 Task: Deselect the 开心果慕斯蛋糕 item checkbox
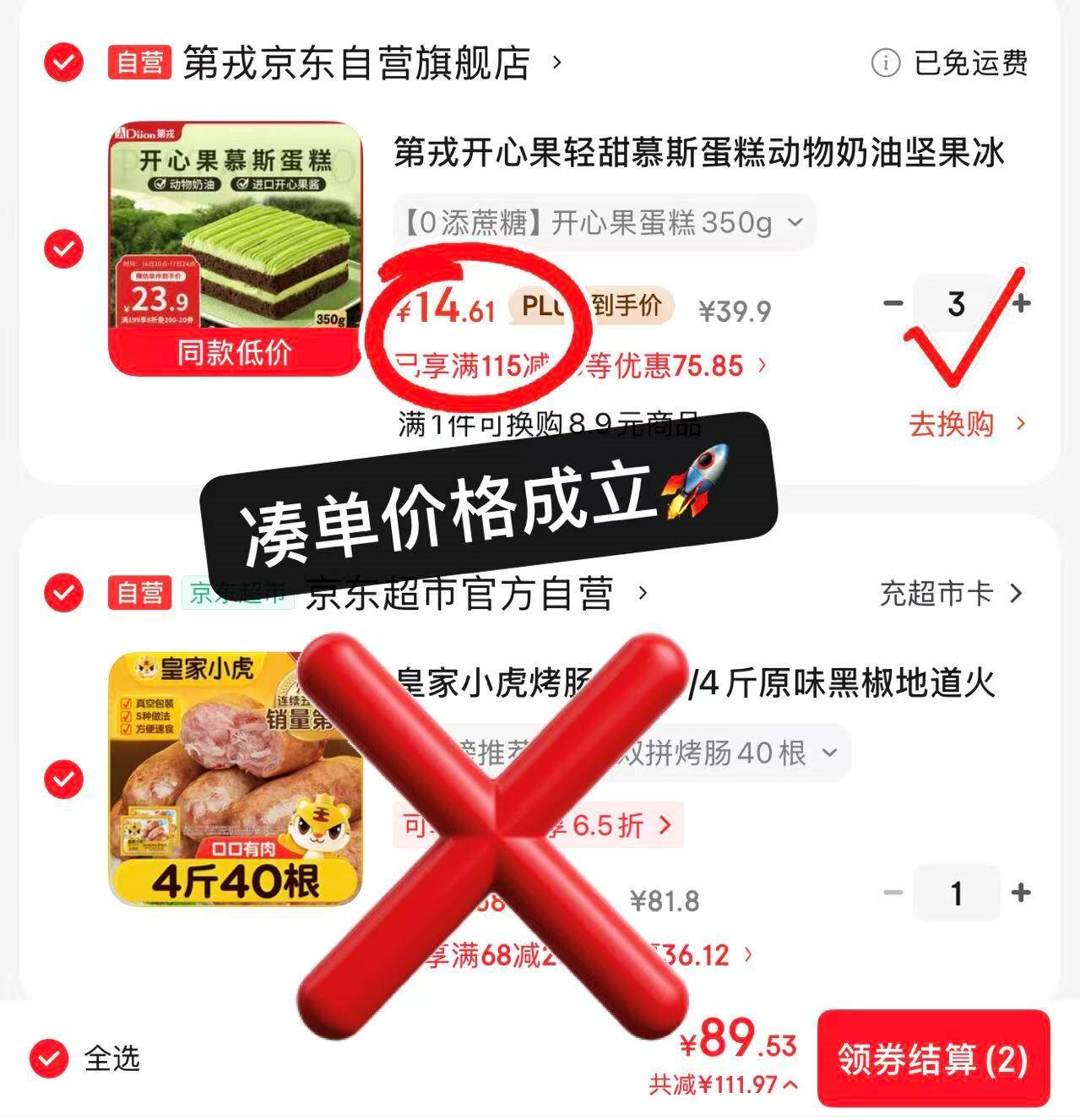(64, 249)
